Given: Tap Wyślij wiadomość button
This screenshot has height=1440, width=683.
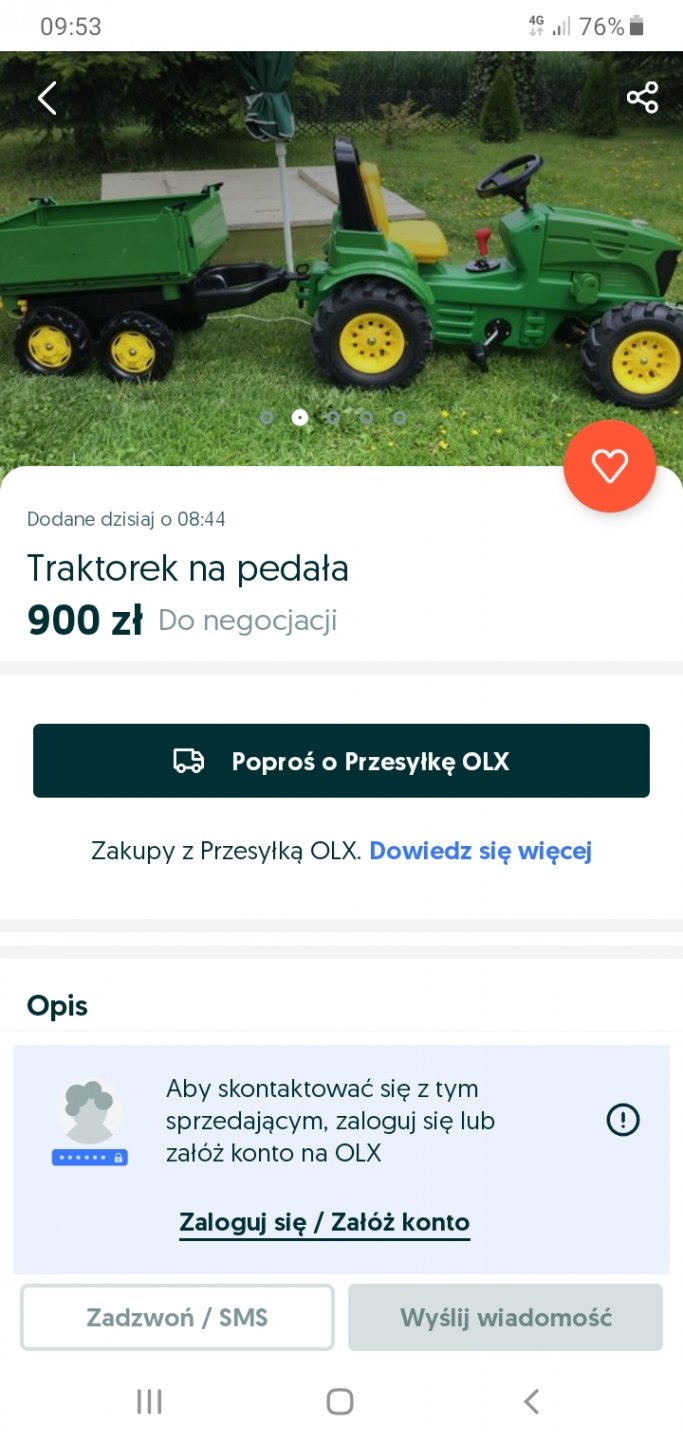Looking at the screenshot, I should (505, 1317).
